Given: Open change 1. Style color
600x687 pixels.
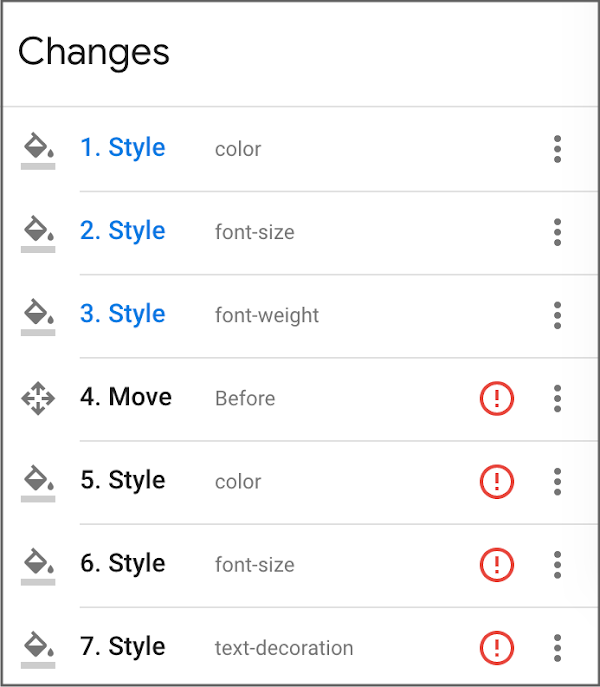Looking at the screenshot, I should point(123,148).
